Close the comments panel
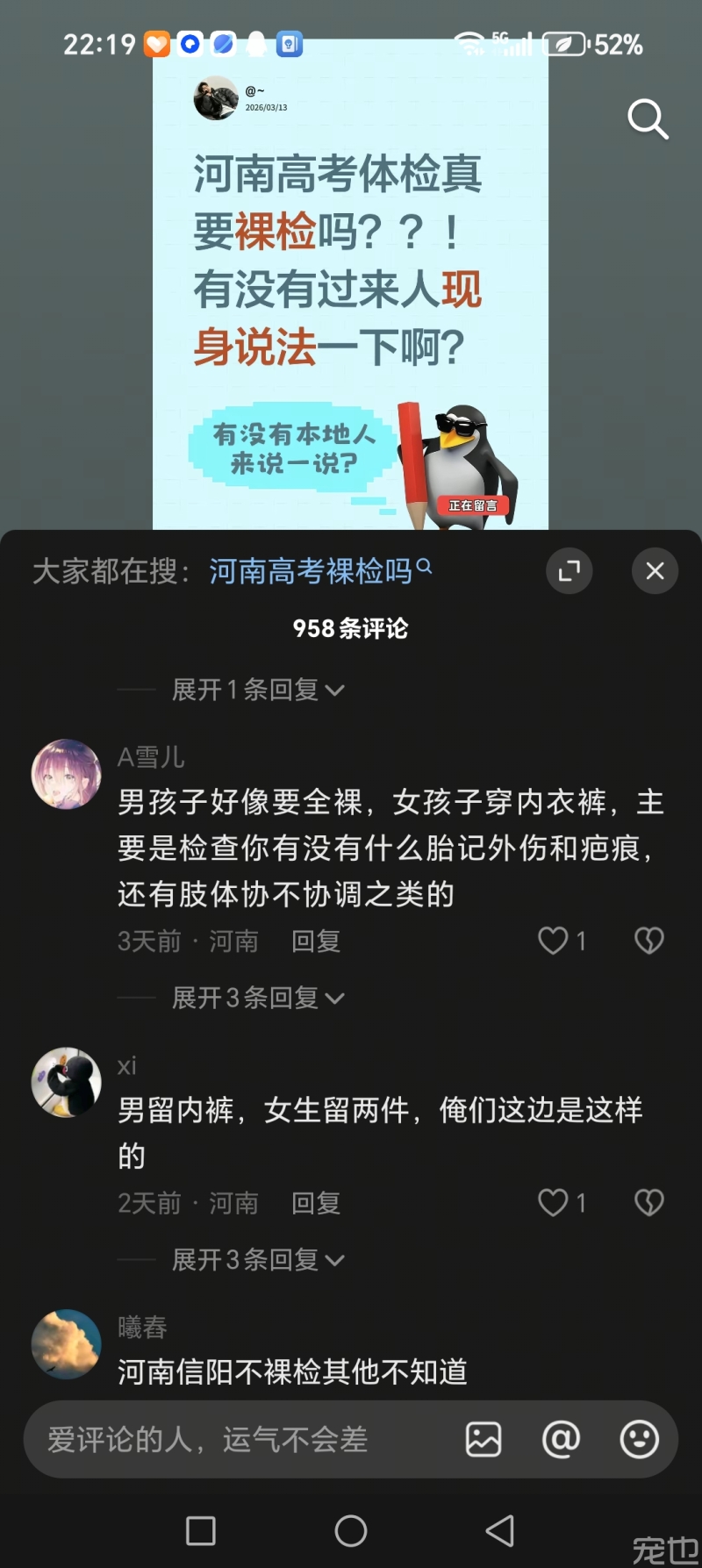702x1568 pixels. [x=655, y=571]
